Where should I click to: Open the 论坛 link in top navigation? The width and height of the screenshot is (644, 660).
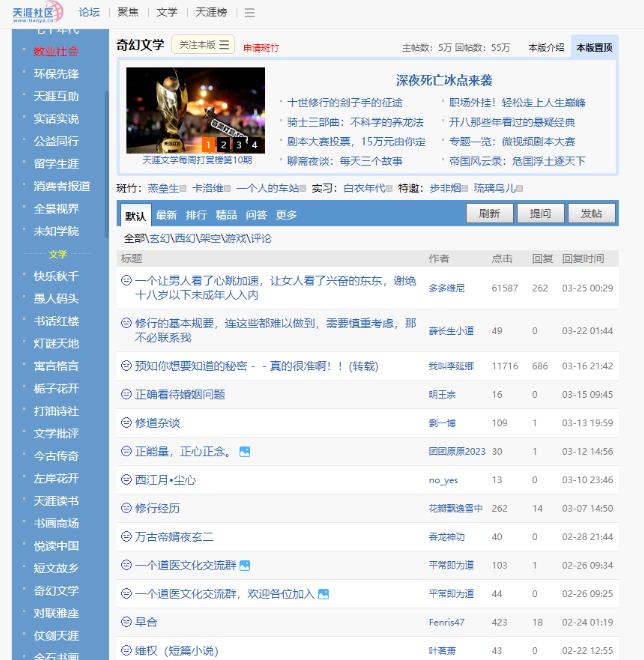click(89, 12)
